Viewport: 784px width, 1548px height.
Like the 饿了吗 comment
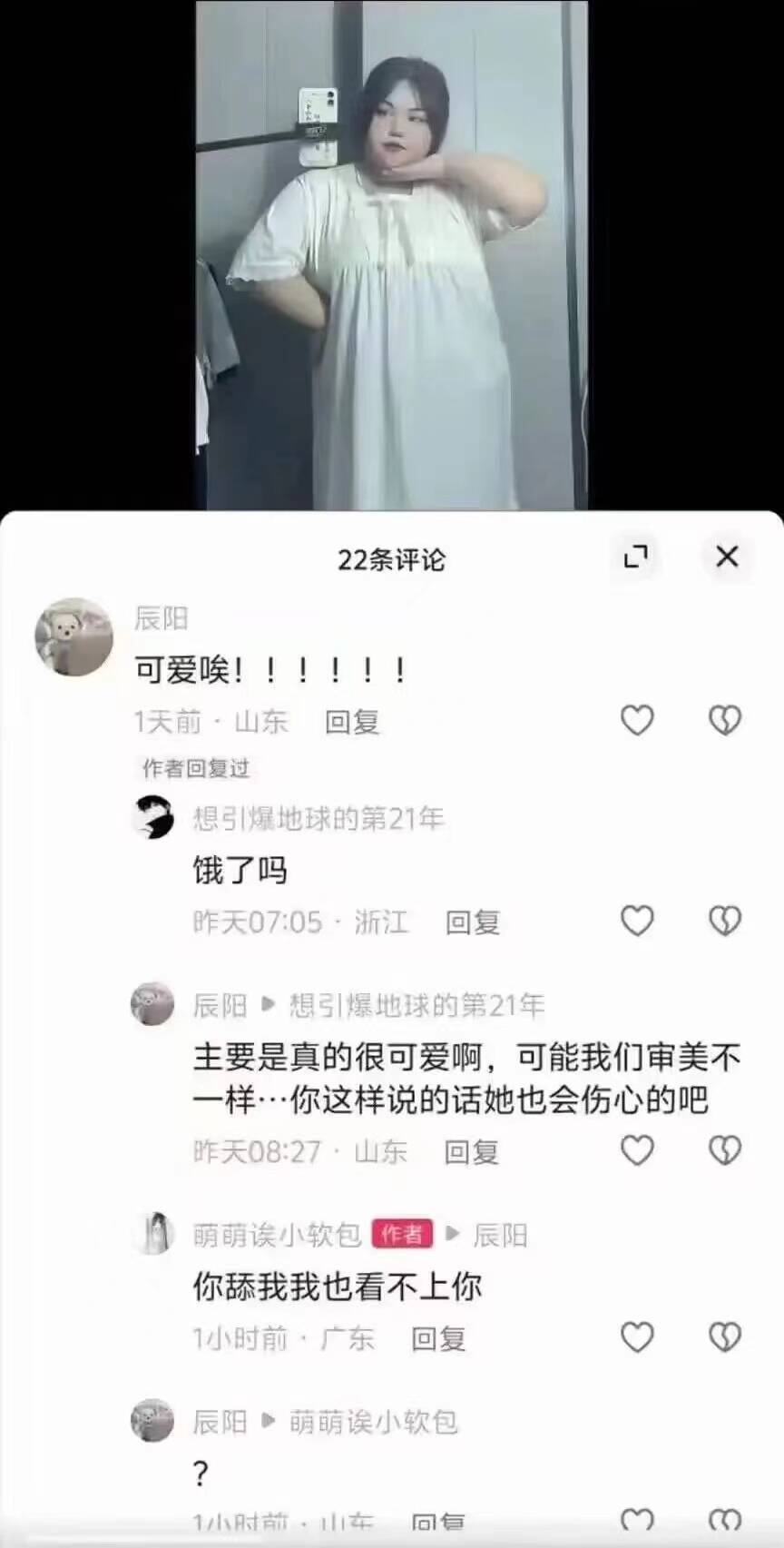637,921
